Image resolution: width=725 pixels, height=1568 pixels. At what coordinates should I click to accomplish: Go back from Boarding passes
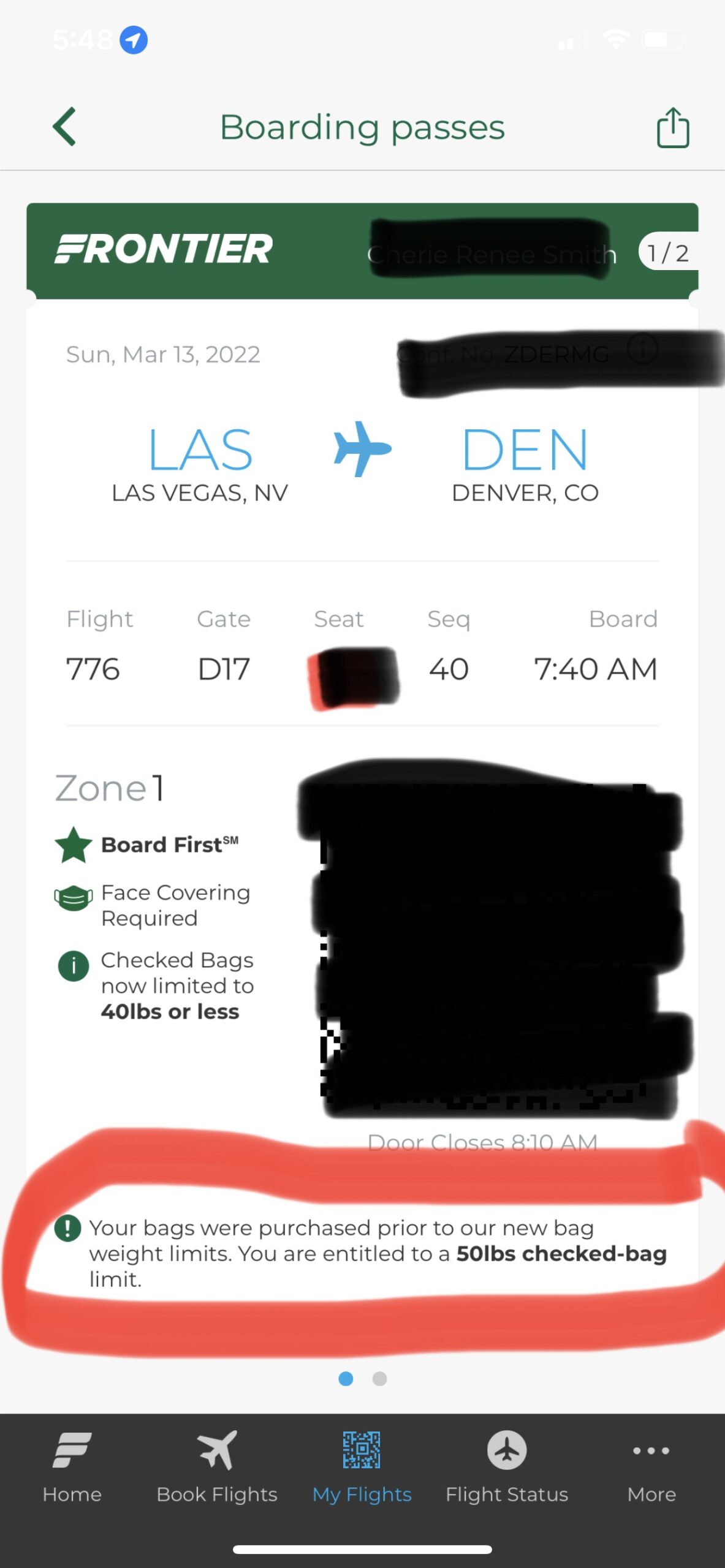[64, 127]
